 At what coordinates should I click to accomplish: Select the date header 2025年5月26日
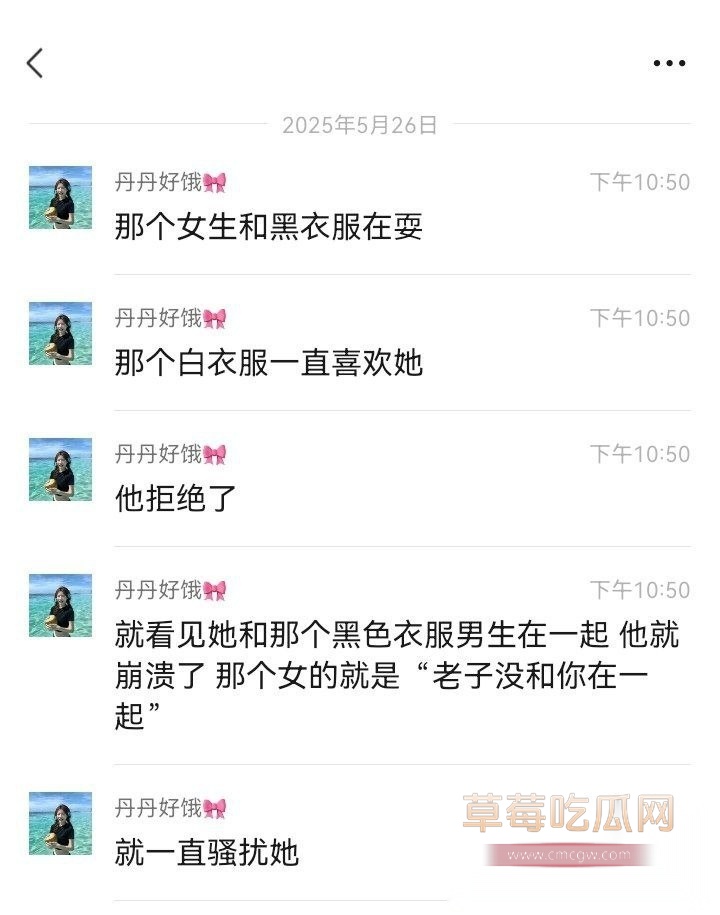click(360, 126)
